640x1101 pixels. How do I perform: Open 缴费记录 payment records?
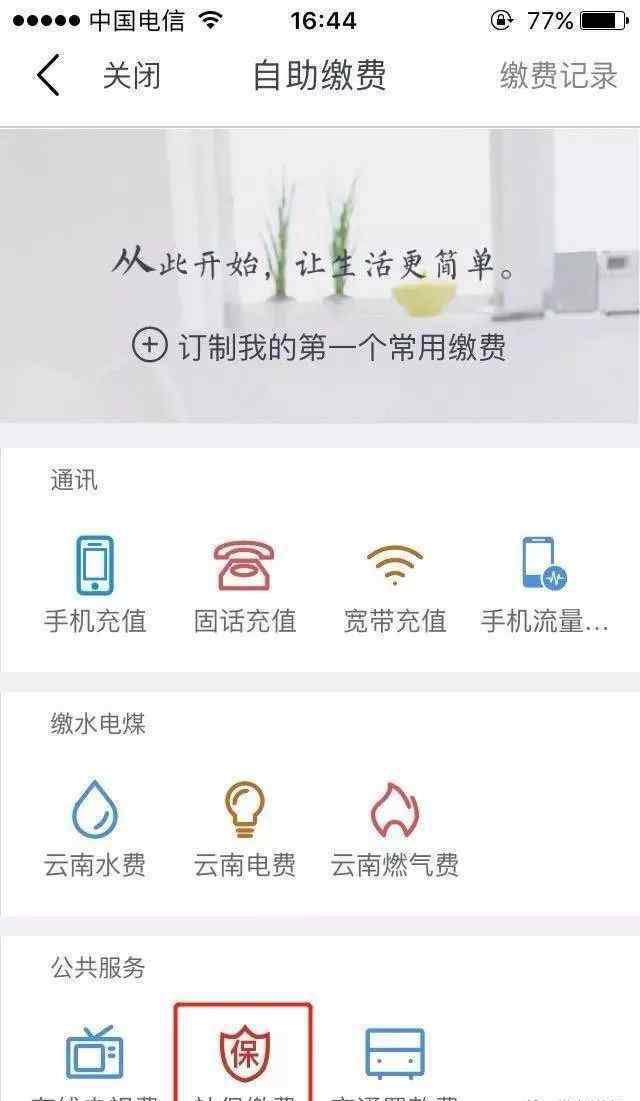(559, 75)
